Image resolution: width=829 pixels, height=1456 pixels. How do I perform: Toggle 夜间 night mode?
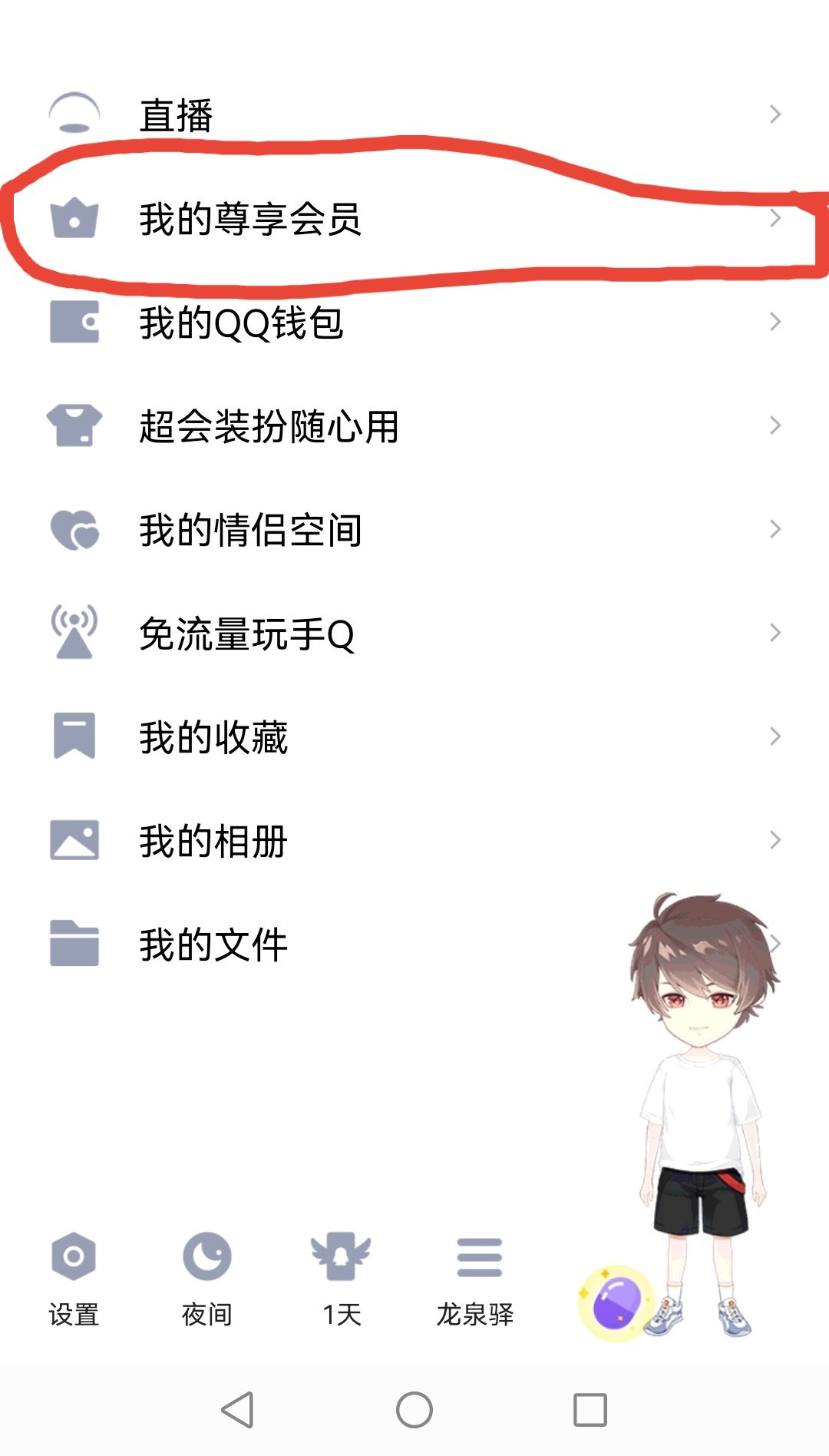tap(207, 1280)
